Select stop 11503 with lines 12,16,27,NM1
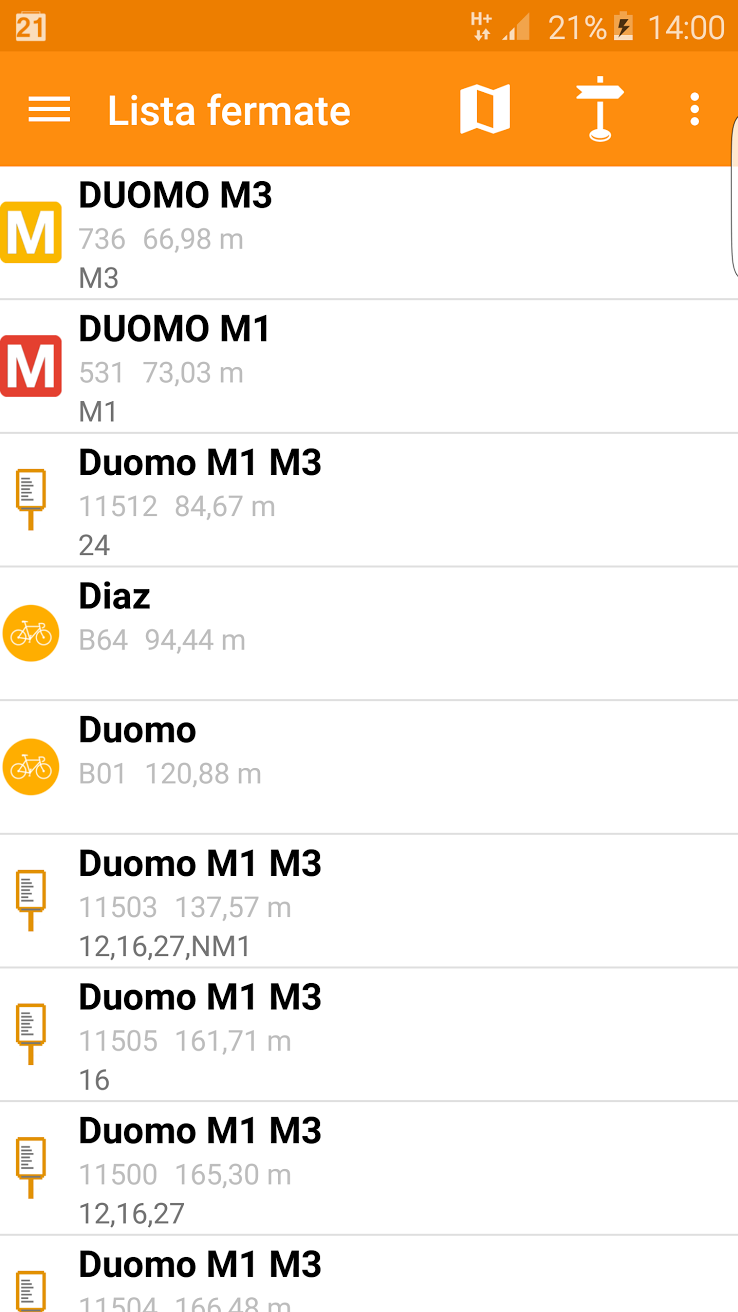Image resolution: width=738 pixels, height=1312 pixels. point(369,902)
